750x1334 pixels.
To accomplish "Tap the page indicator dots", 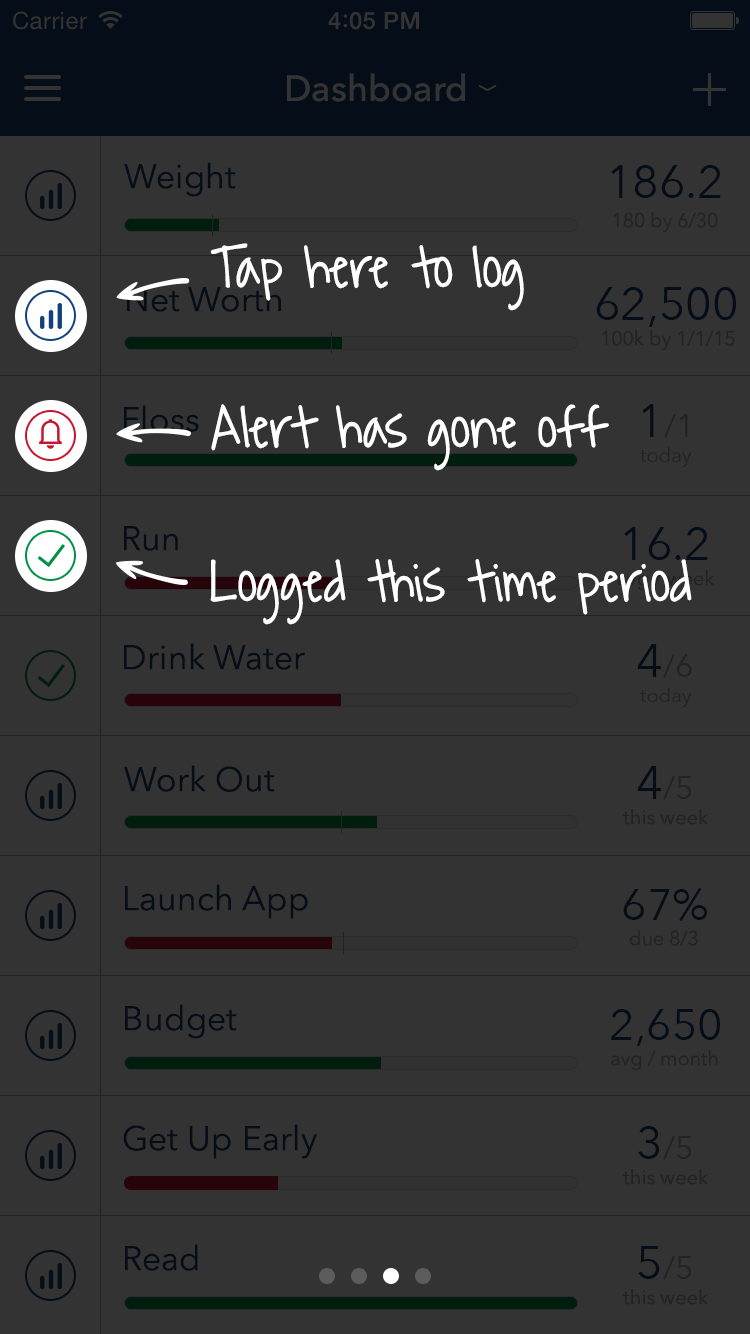I will pyautogui.click(x=375, y=1276).
